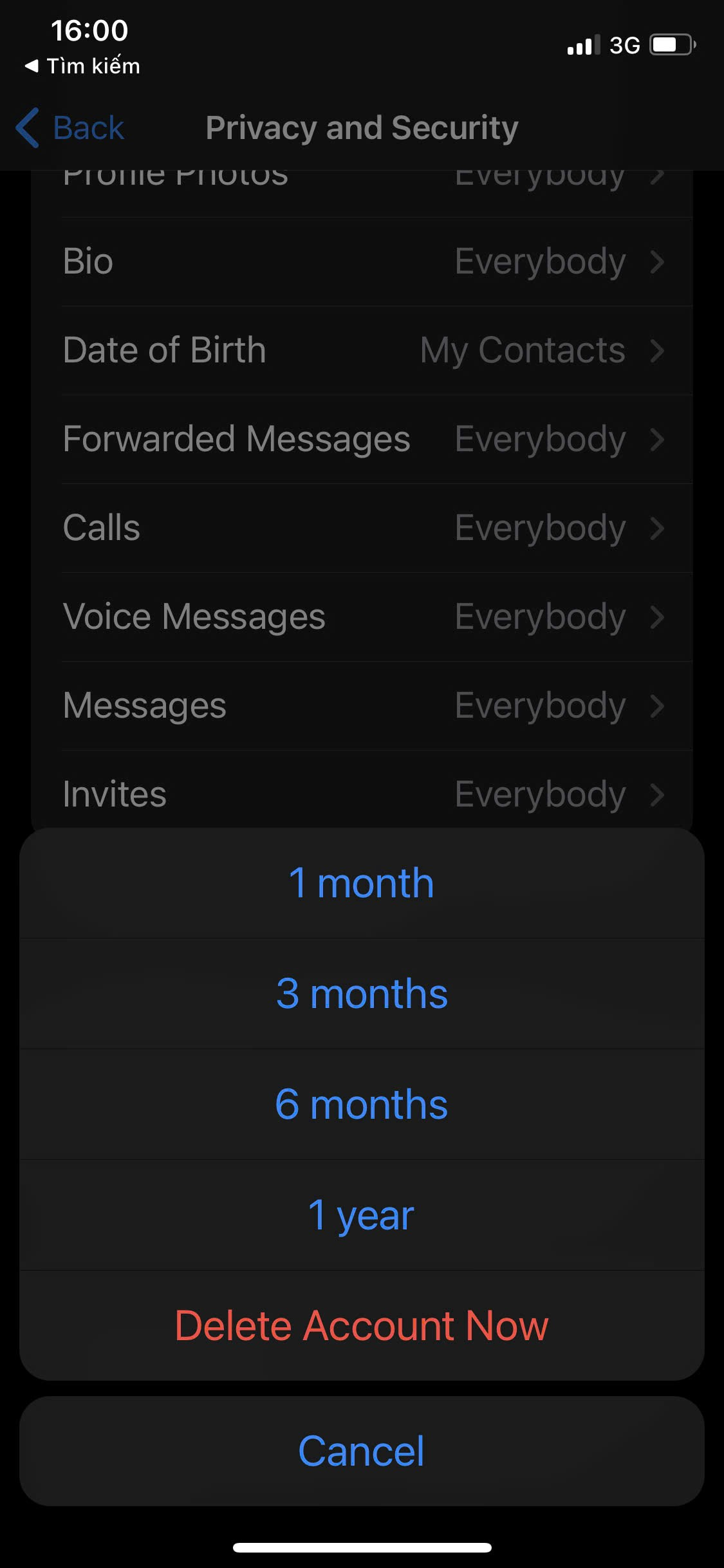Viewport: 724px width, 1568px height.
Task: Return to Tìm kiếm via status bar
Action: (82, 66)
